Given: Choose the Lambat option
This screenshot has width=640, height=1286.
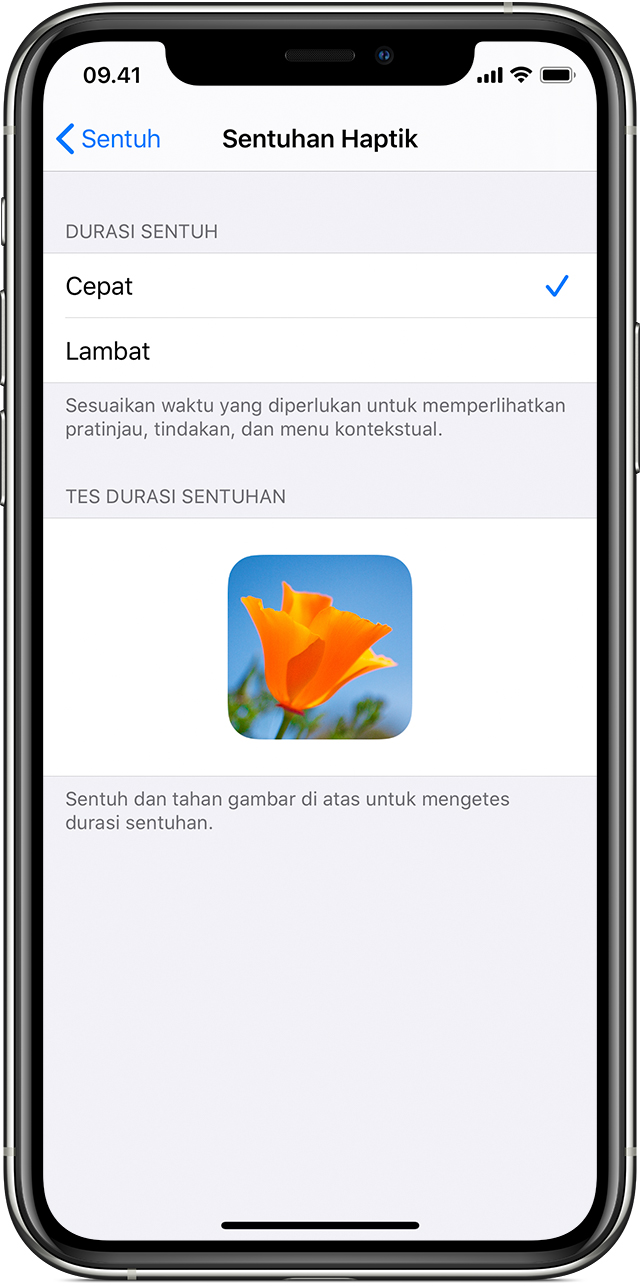Looking at the screenshot, I should (x=320, y=351).
